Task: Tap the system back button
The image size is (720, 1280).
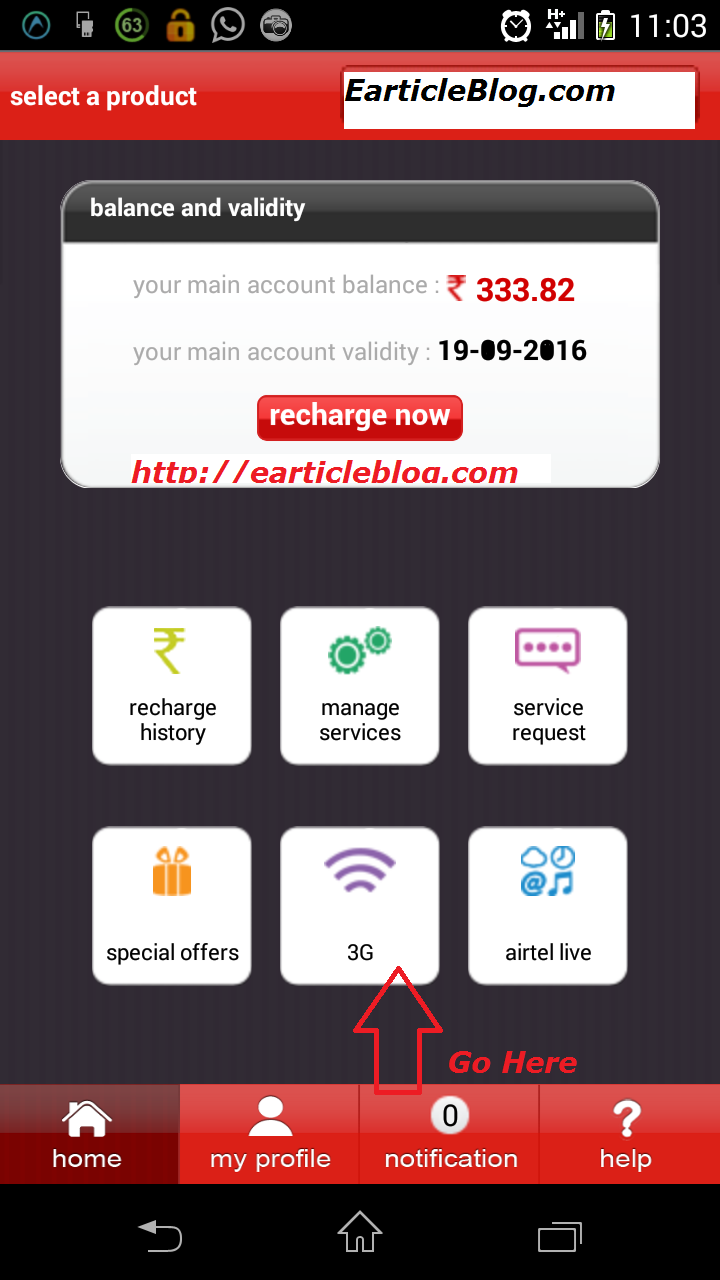Action: coord(160,1235)
